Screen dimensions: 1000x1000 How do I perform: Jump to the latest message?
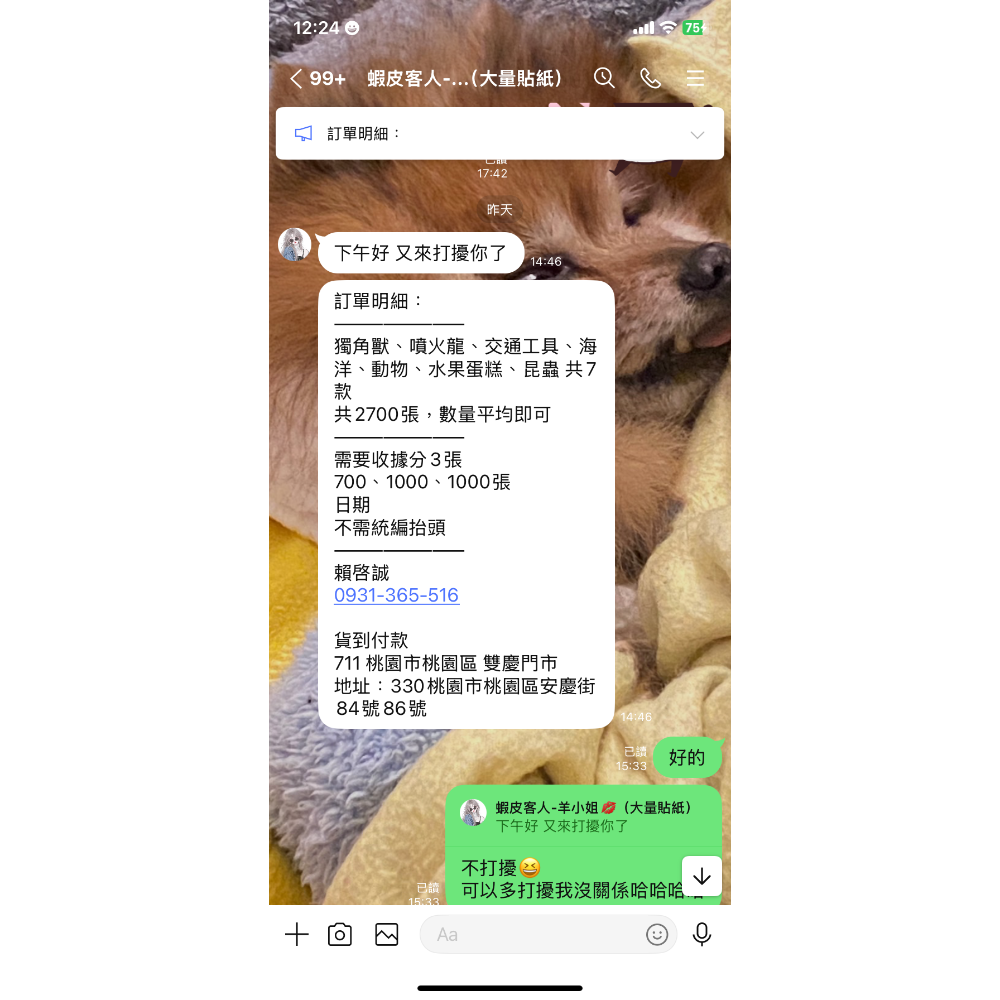coord(702,876)
